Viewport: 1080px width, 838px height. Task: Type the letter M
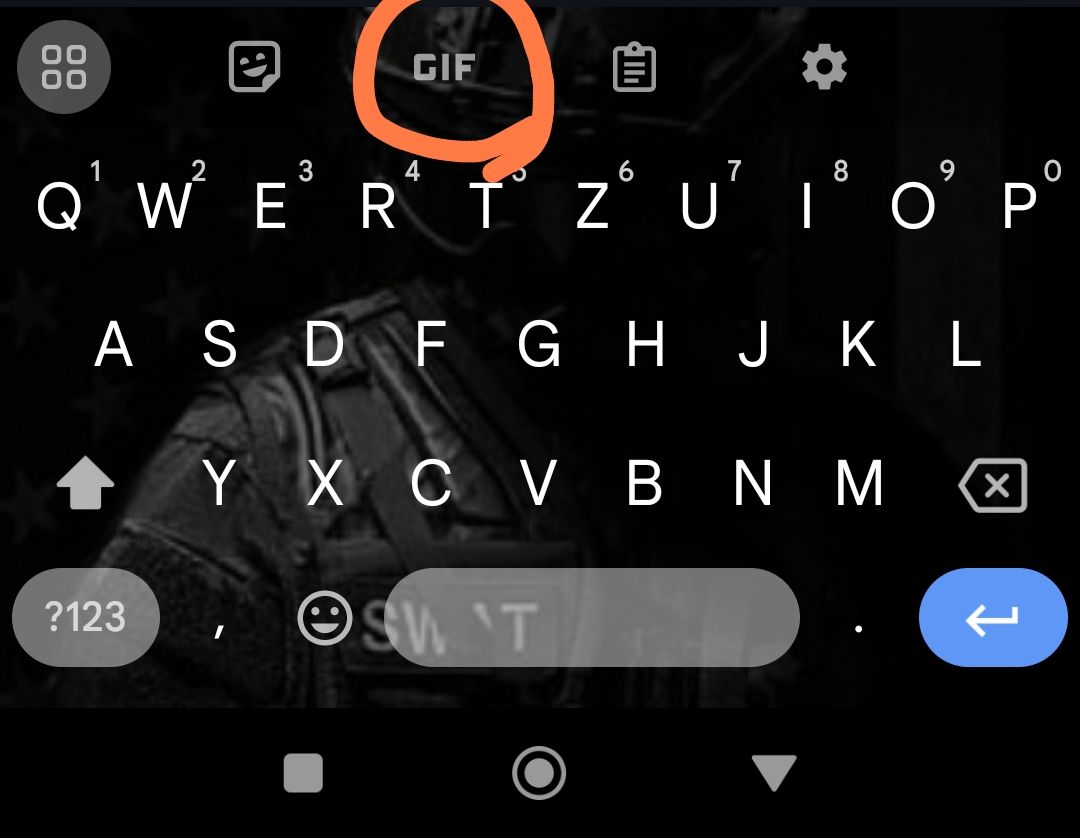(859, 484)
